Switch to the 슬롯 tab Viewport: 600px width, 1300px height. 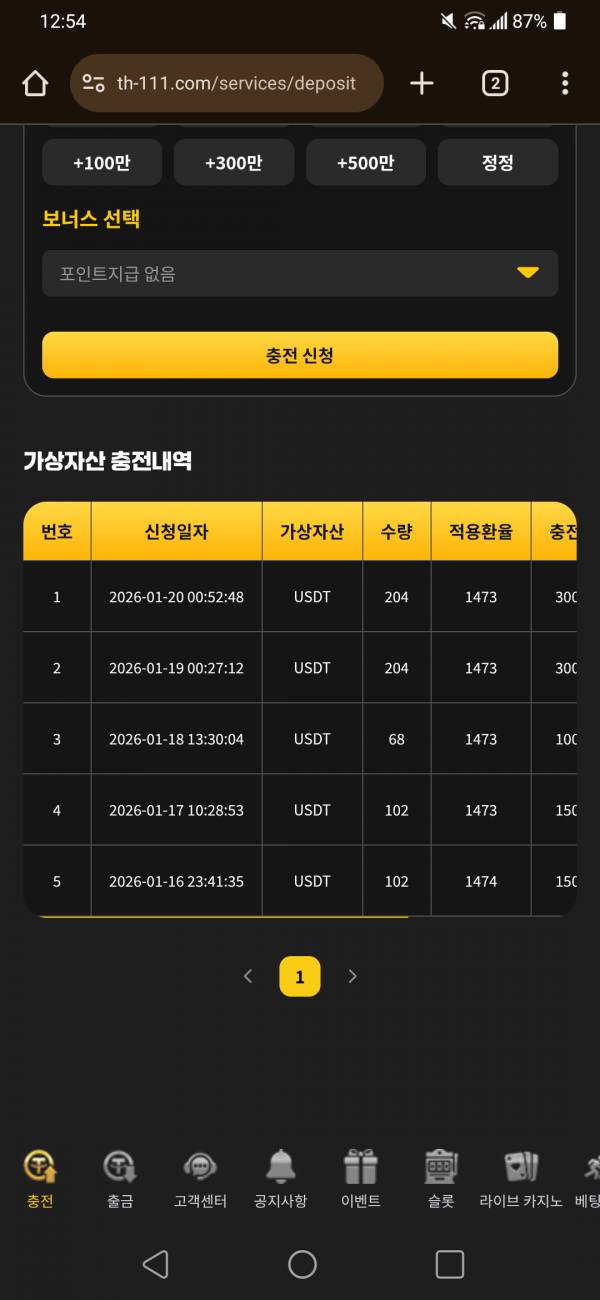[441, 1180]
